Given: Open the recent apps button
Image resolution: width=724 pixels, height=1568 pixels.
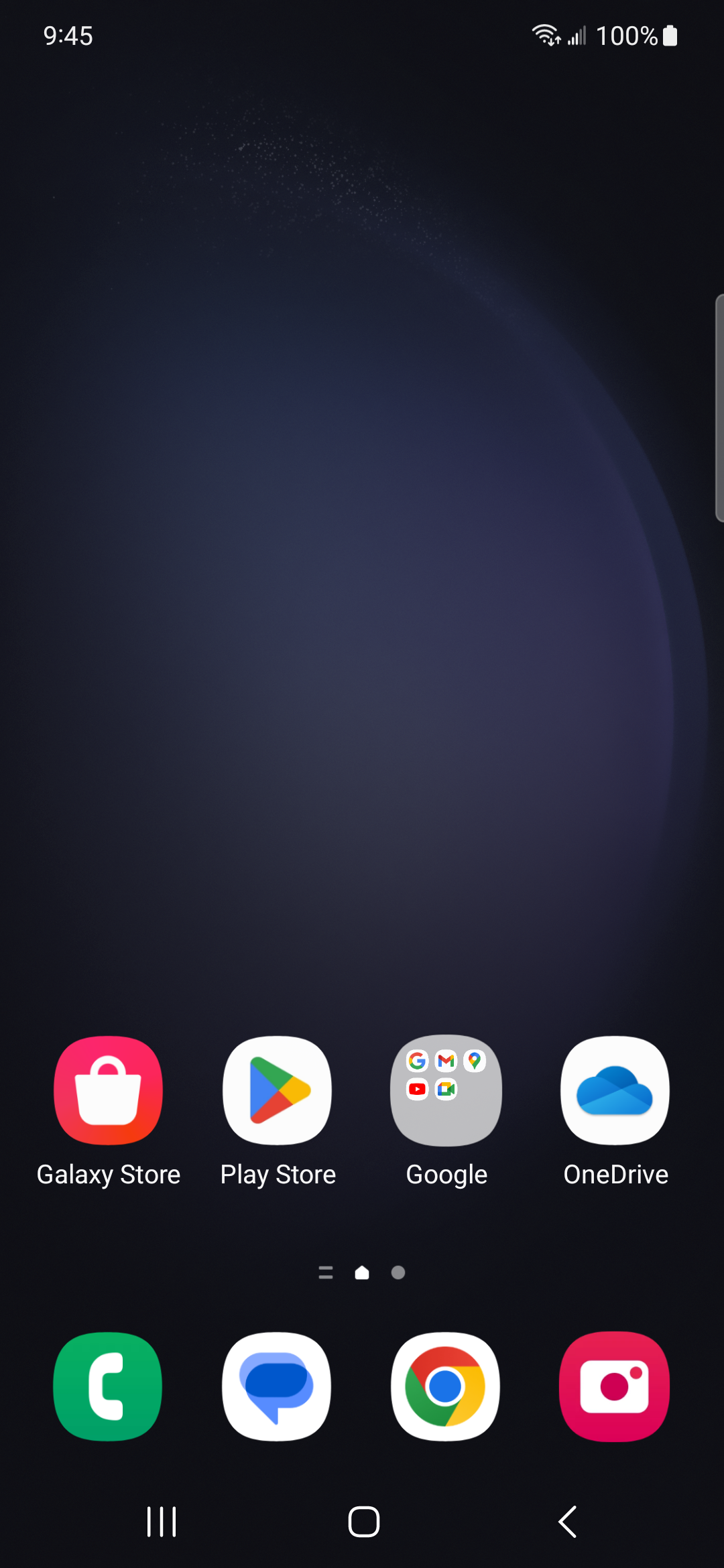Looking at the screenshot, I should (x=162, y=1522).
